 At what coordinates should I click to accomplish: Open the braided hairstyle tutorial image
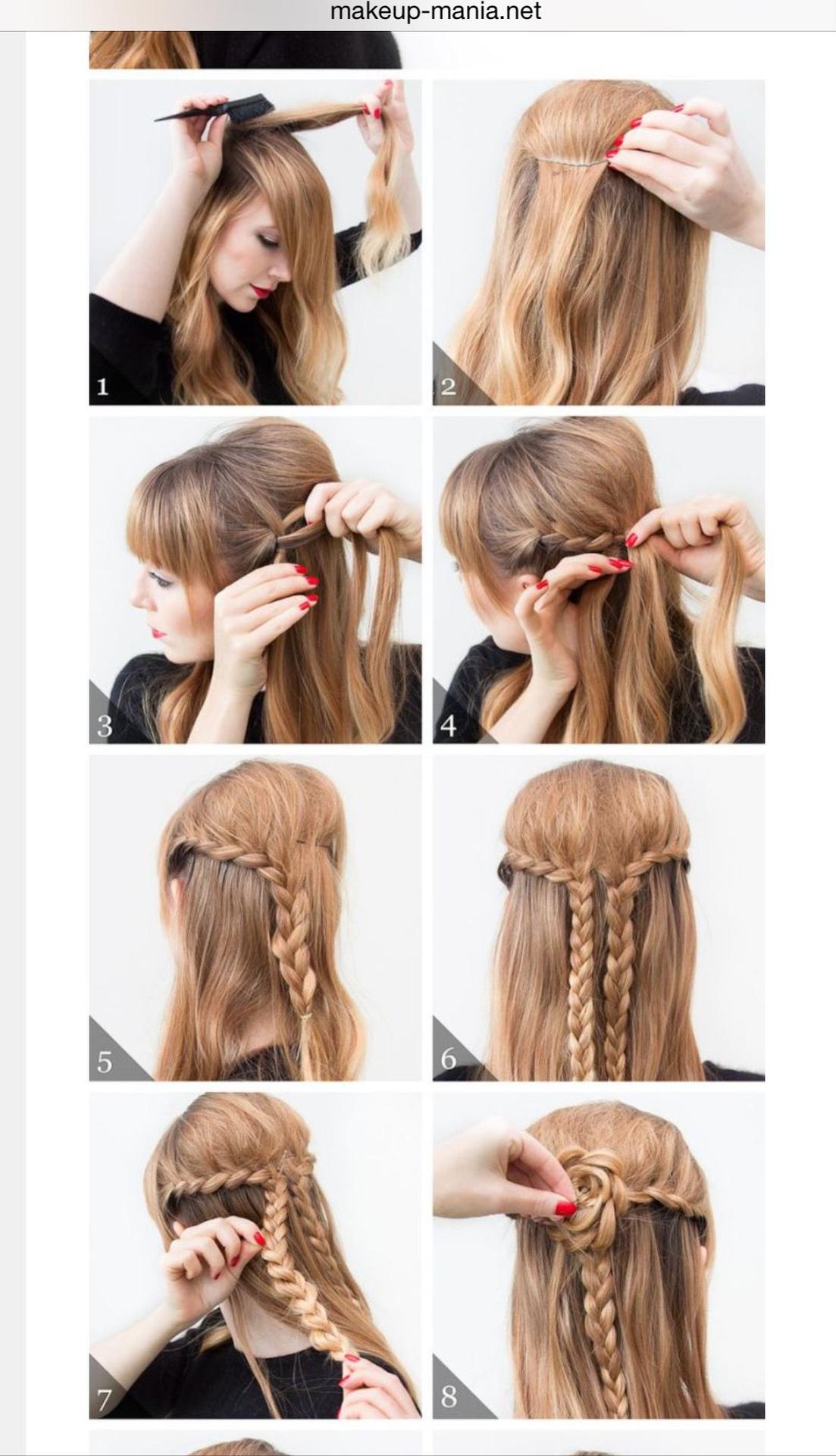point(427,743)
